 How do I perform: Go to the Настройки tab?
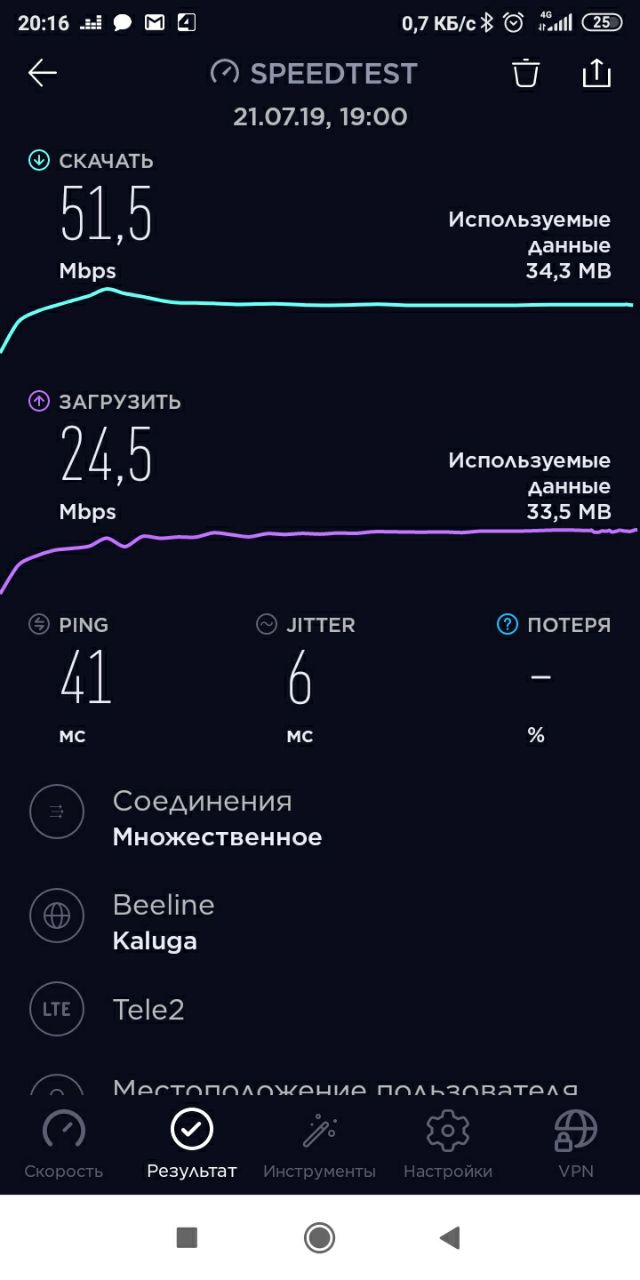coord(448,1144)
